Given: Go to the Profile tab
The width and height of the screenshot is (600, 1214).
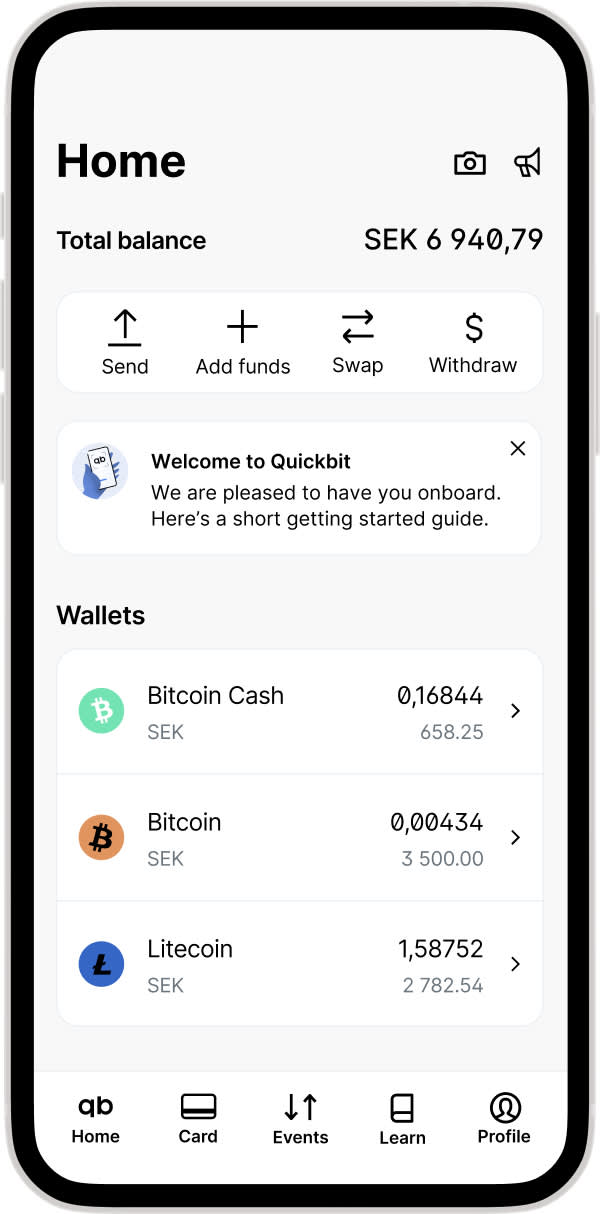Looking at the screenshot, I should [x=504, y=1119].
